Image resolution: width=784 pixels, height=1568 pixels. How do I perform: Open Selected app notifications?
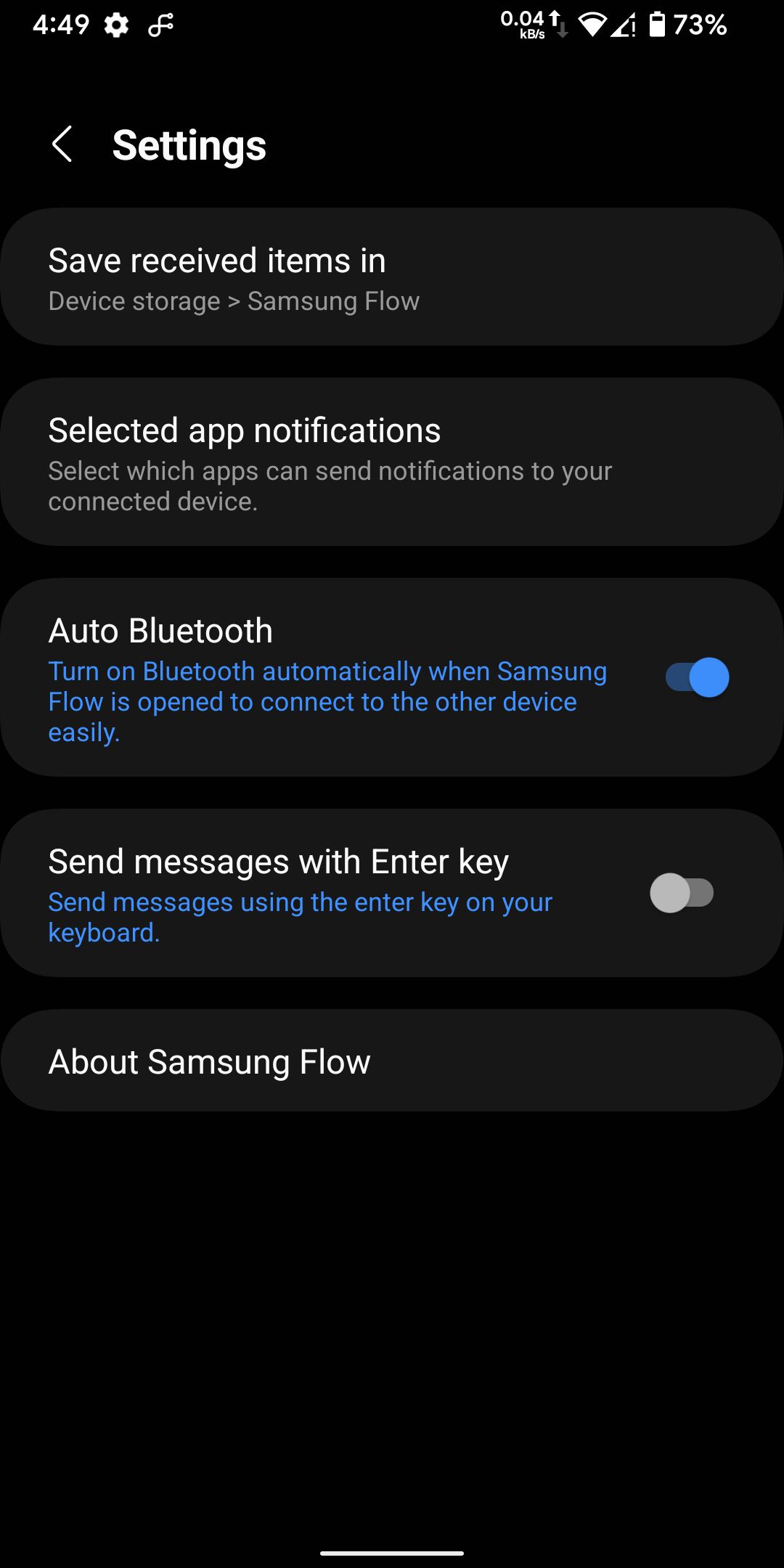[392, 462]
